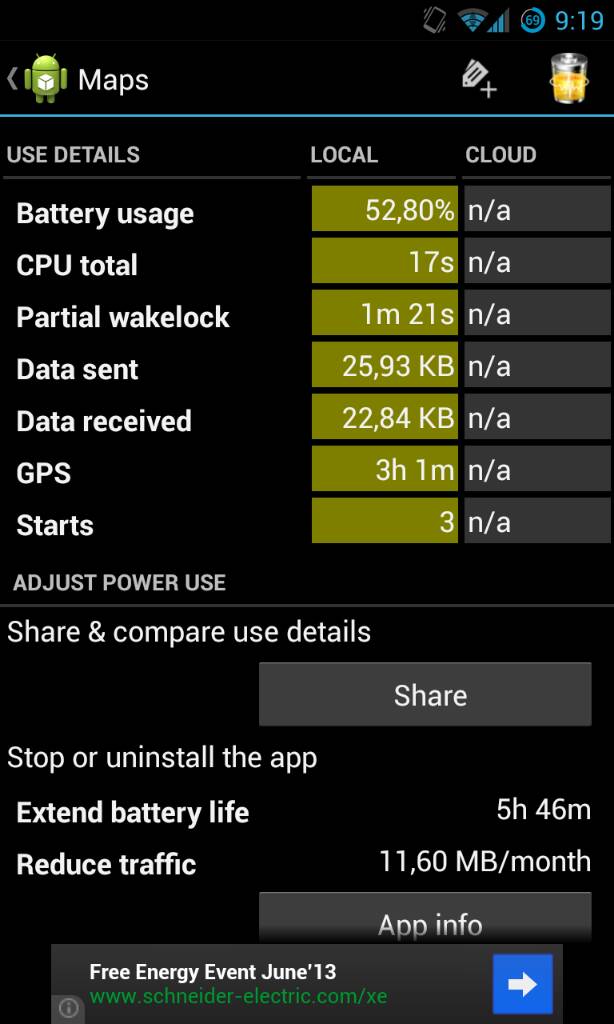Open the Schneider Electric ad arrow
Image resolution: width=614 pixels, height=1024 pixels.
point(522,984)
